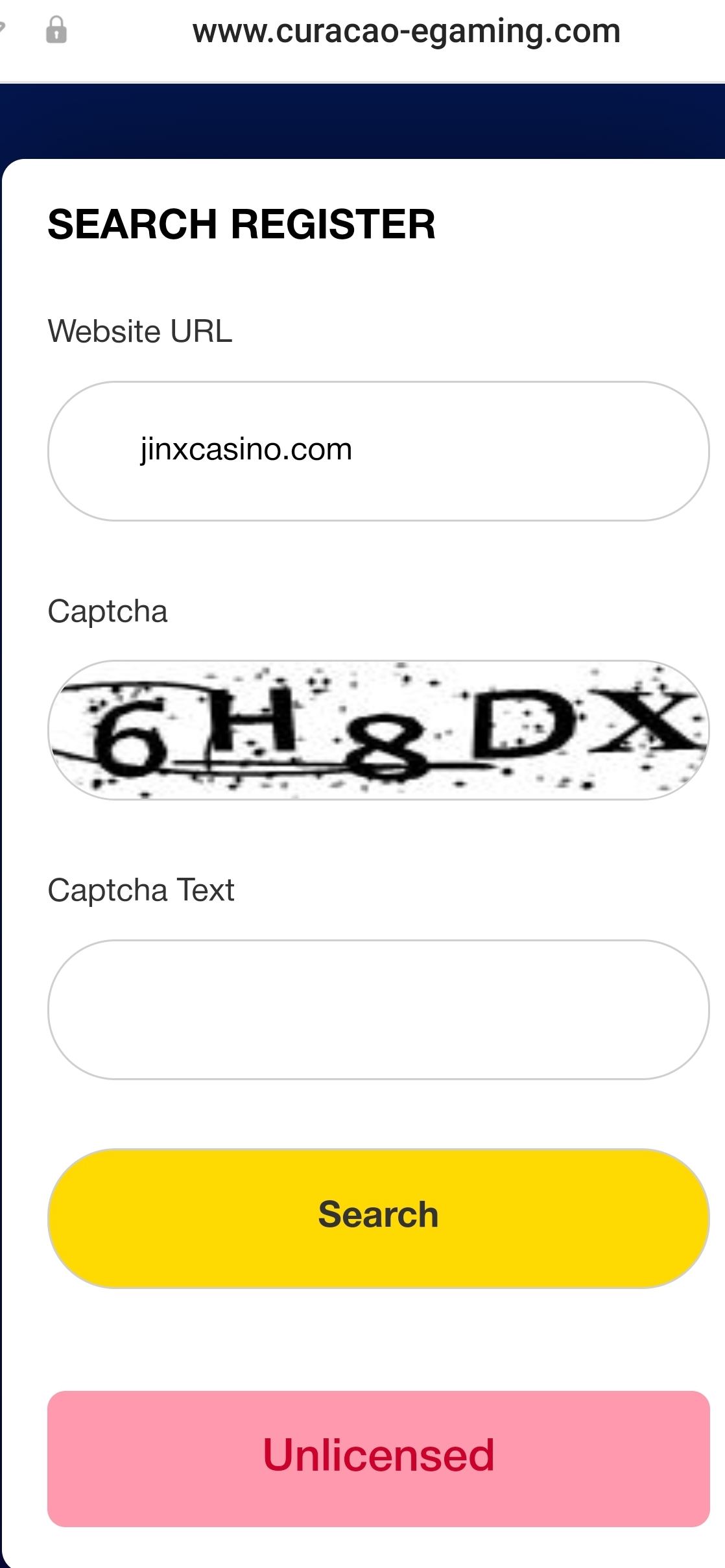
Task: Edit the Website URL field with jinxcasino.com
Action: tap(378, 451)
